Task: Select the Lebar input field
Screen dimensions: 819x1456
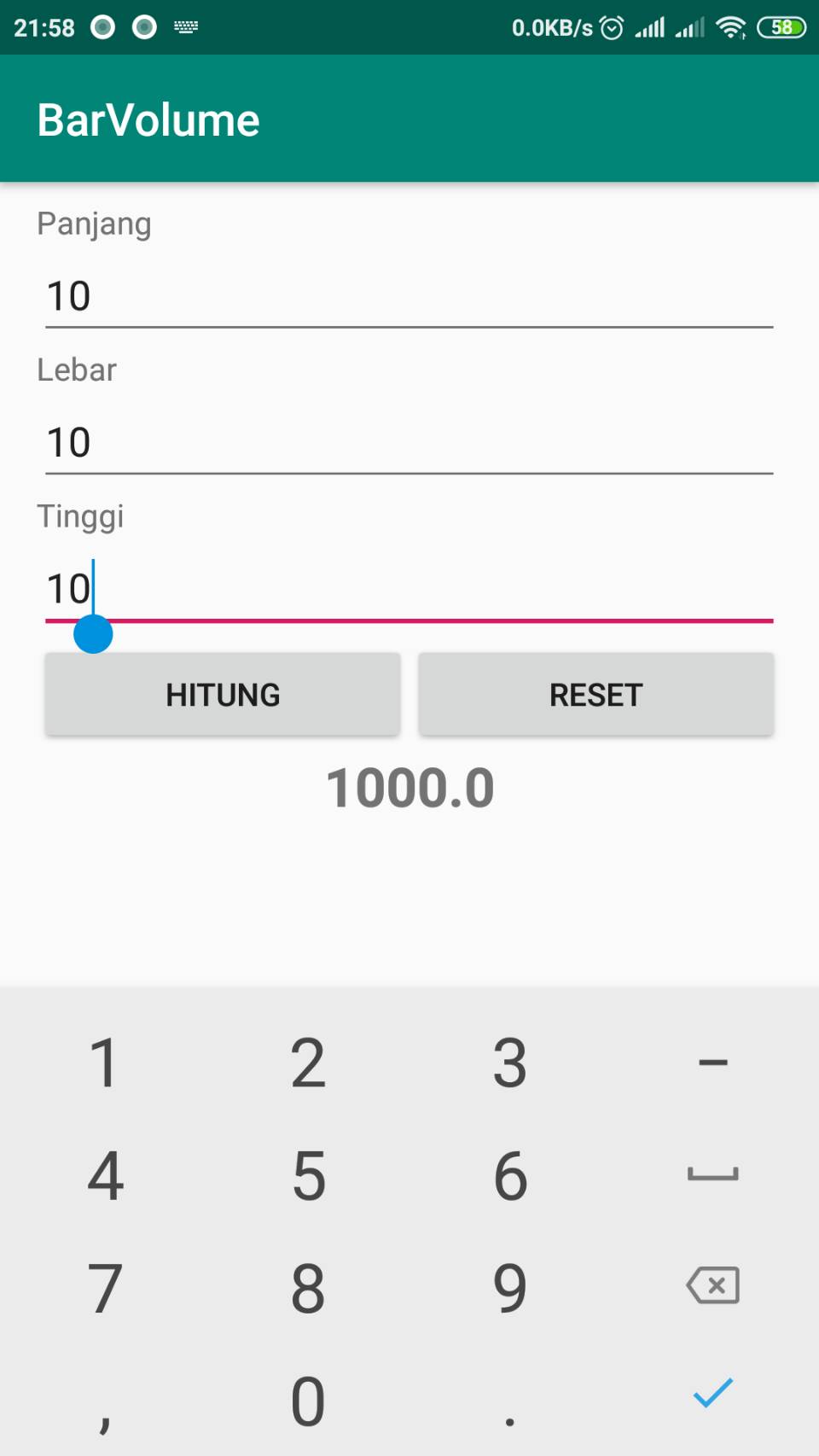Action: tap(409, 442)
